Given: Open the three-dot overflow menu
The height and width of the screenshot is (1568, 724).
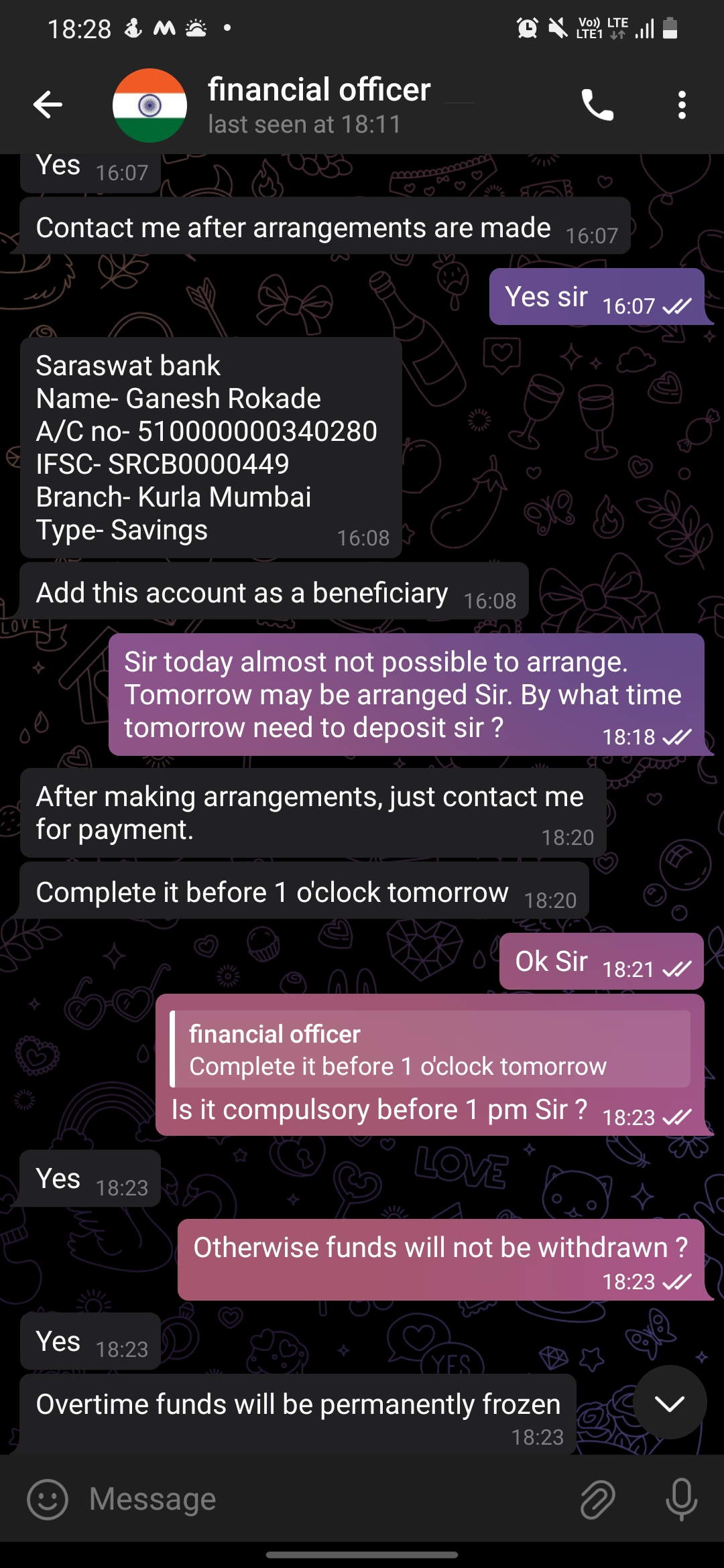Looking at the screenshot, I should (x=682, y=105).
